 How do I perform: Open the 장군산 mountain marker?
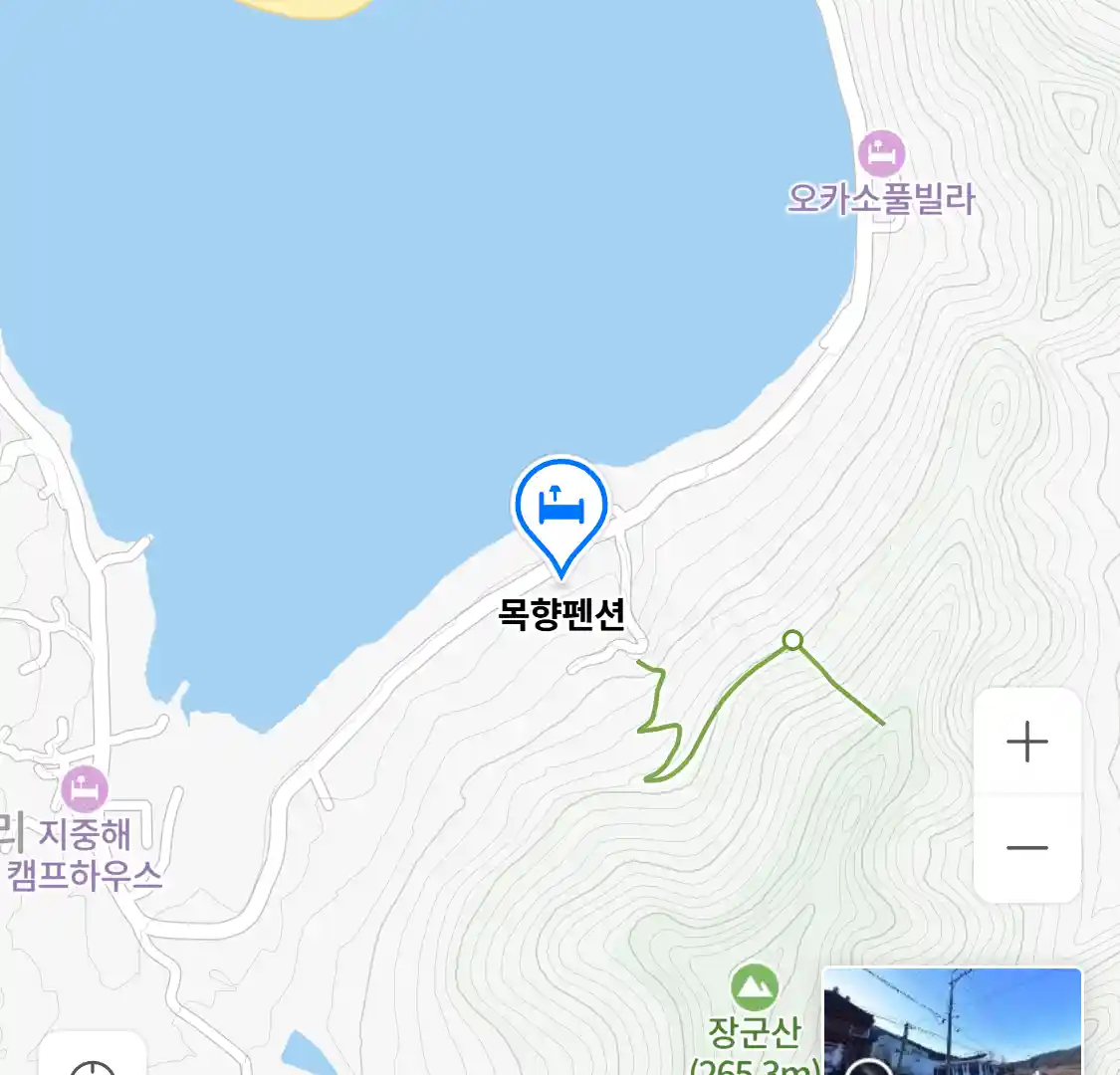coord(755,988)
